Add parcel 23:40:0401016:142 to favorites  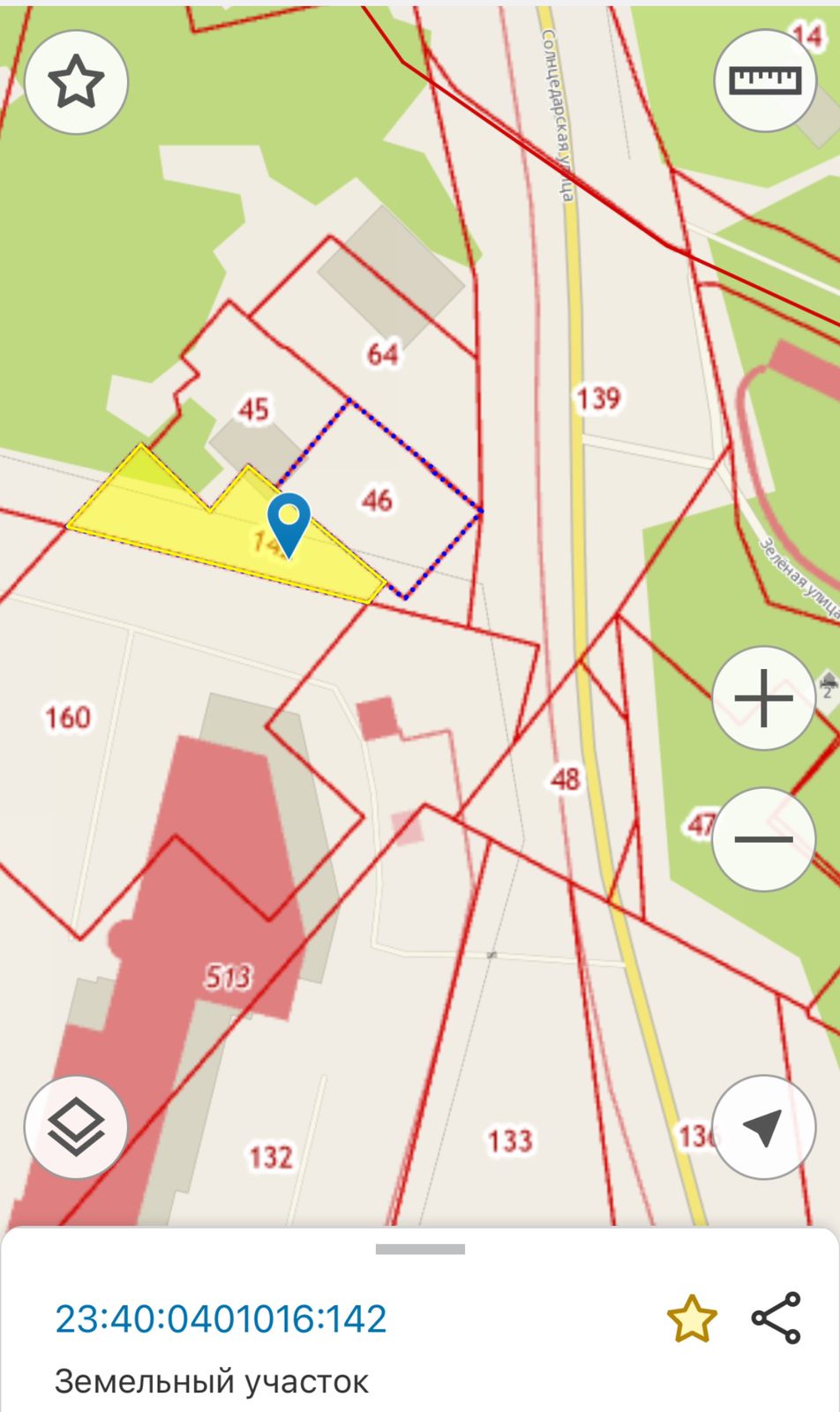pyautogui.click(x=691, y=1318)
